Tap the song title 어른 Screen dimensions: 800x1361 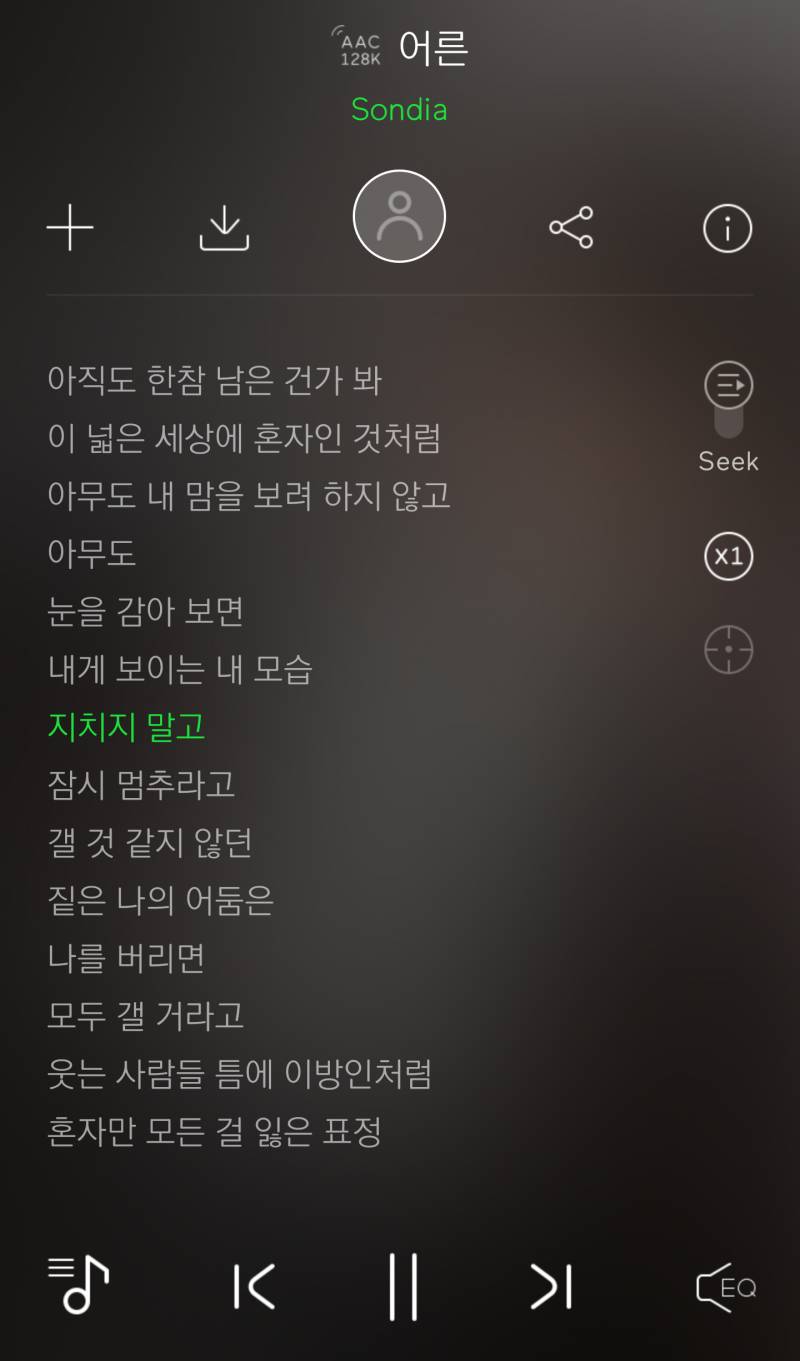pyautogui.click(x=435, y=48)
